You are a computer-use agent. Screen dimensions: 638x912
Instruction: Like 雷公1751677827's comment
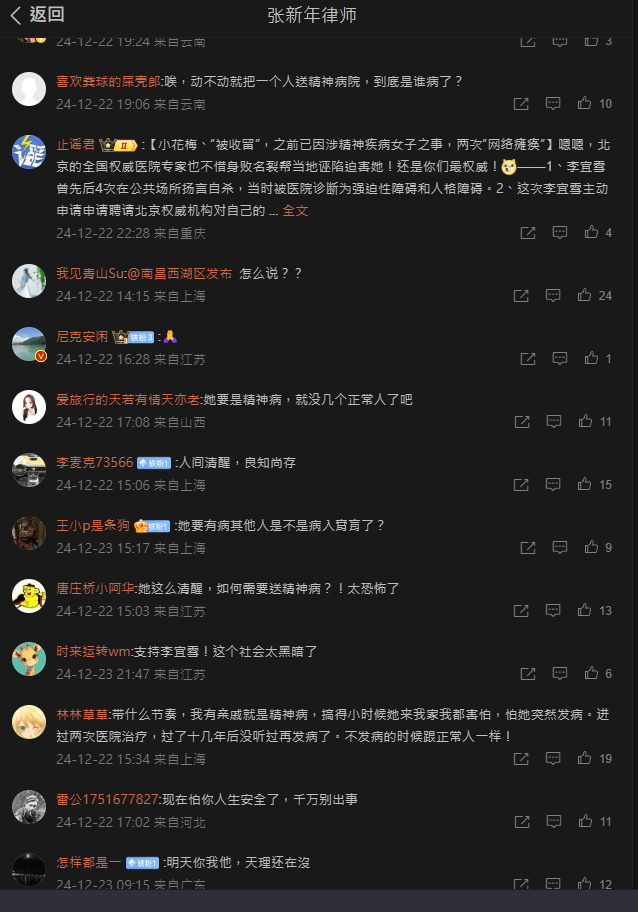[589, 822]
